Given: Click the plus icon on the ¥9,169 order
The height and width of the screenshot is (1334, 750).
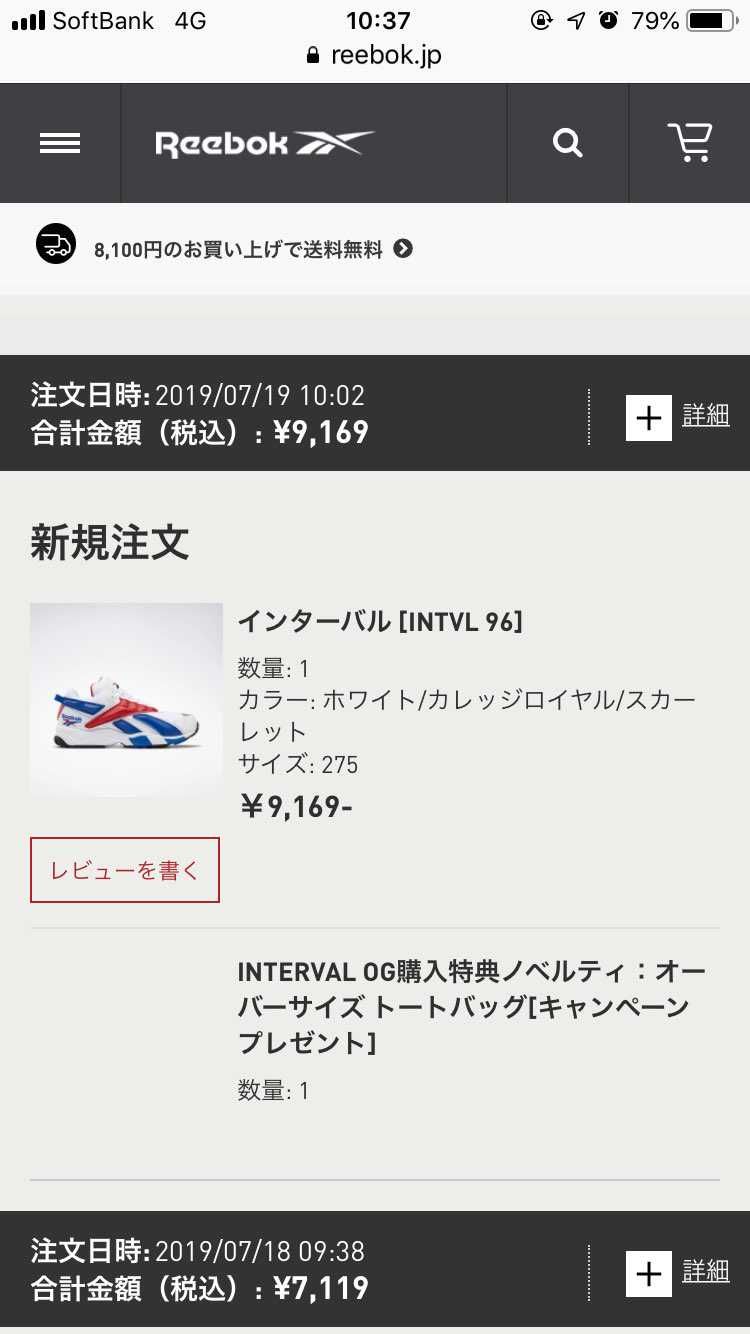Looking at the screenshot, I should click(x=648, y=417).
